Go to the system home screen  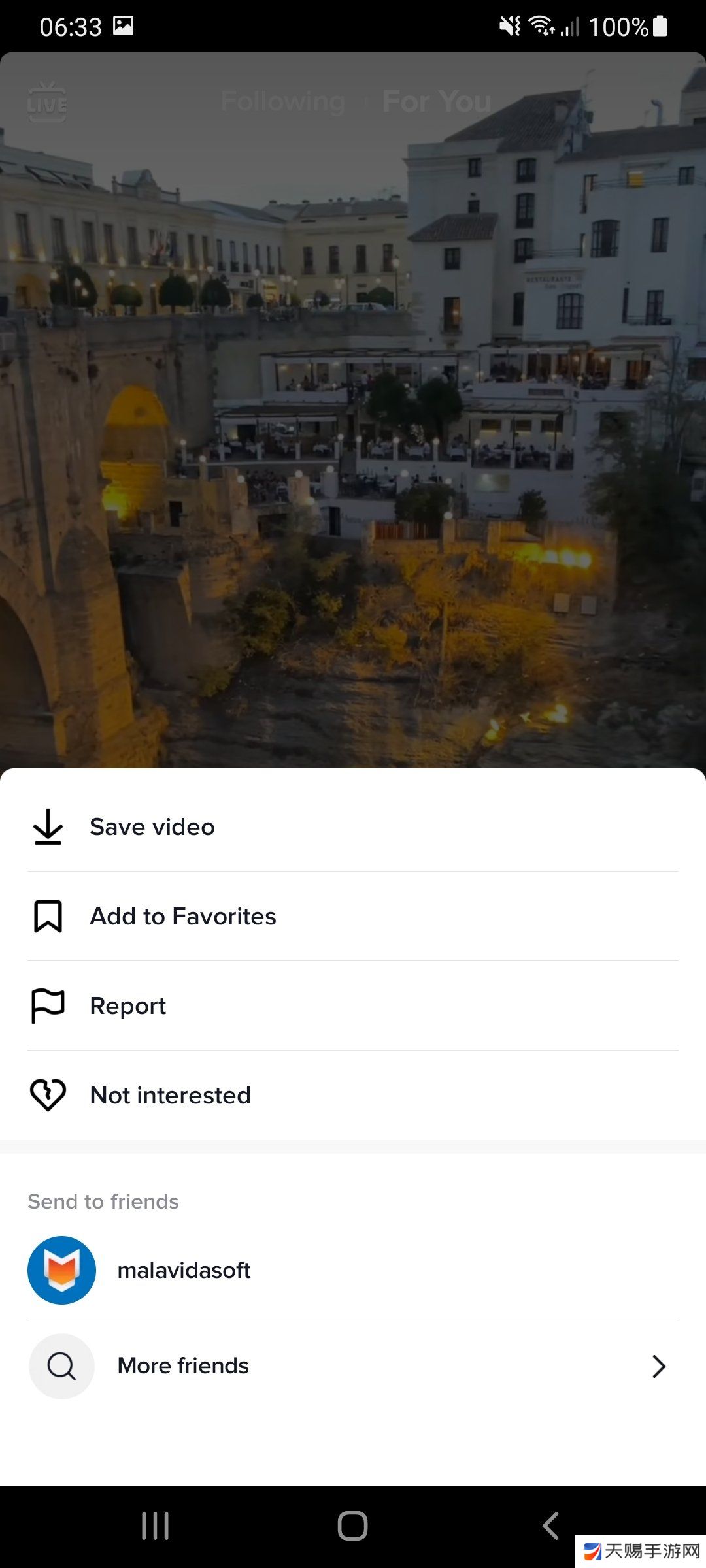tap(352, 1526)
